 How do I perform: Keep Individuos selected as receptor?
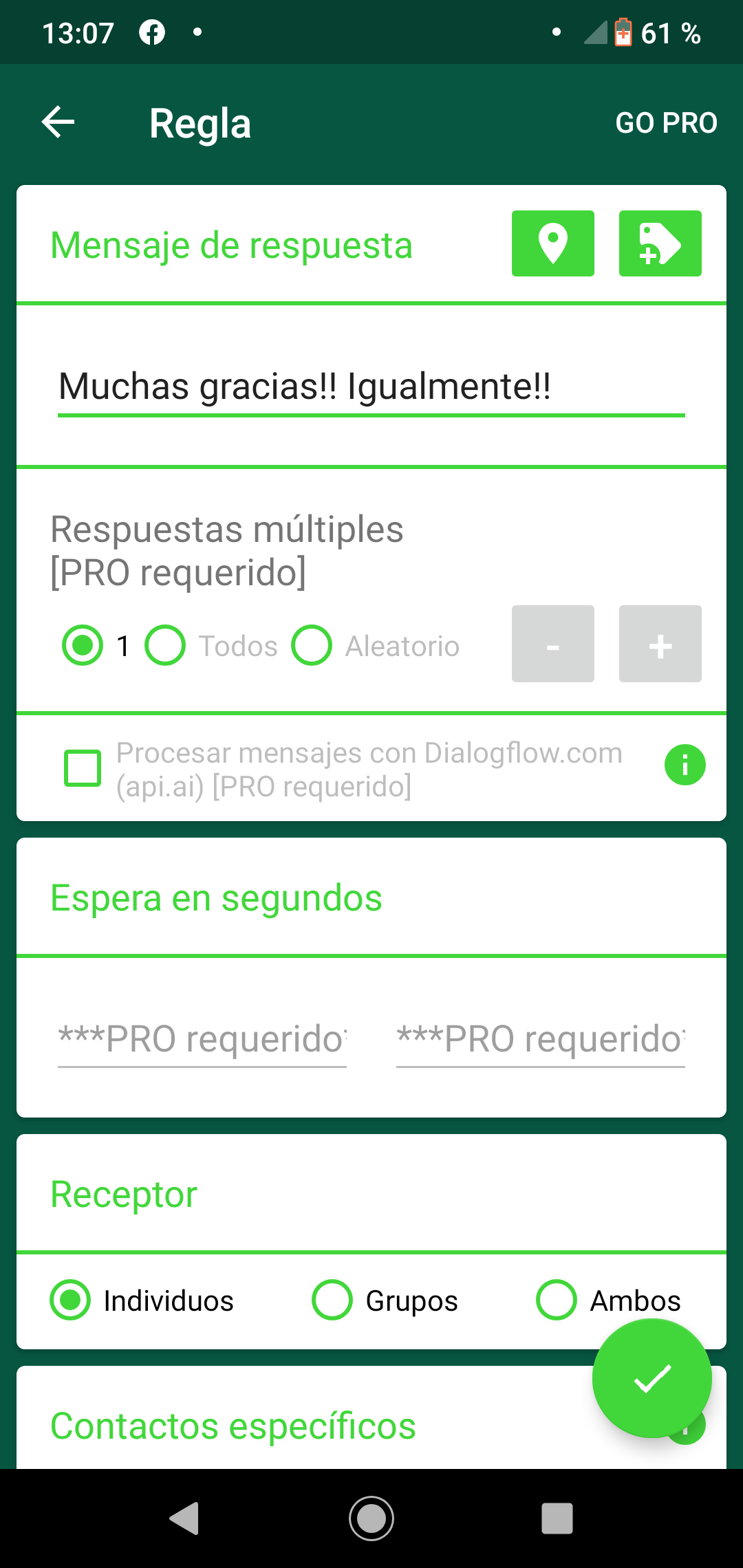tap(69, 1300)
